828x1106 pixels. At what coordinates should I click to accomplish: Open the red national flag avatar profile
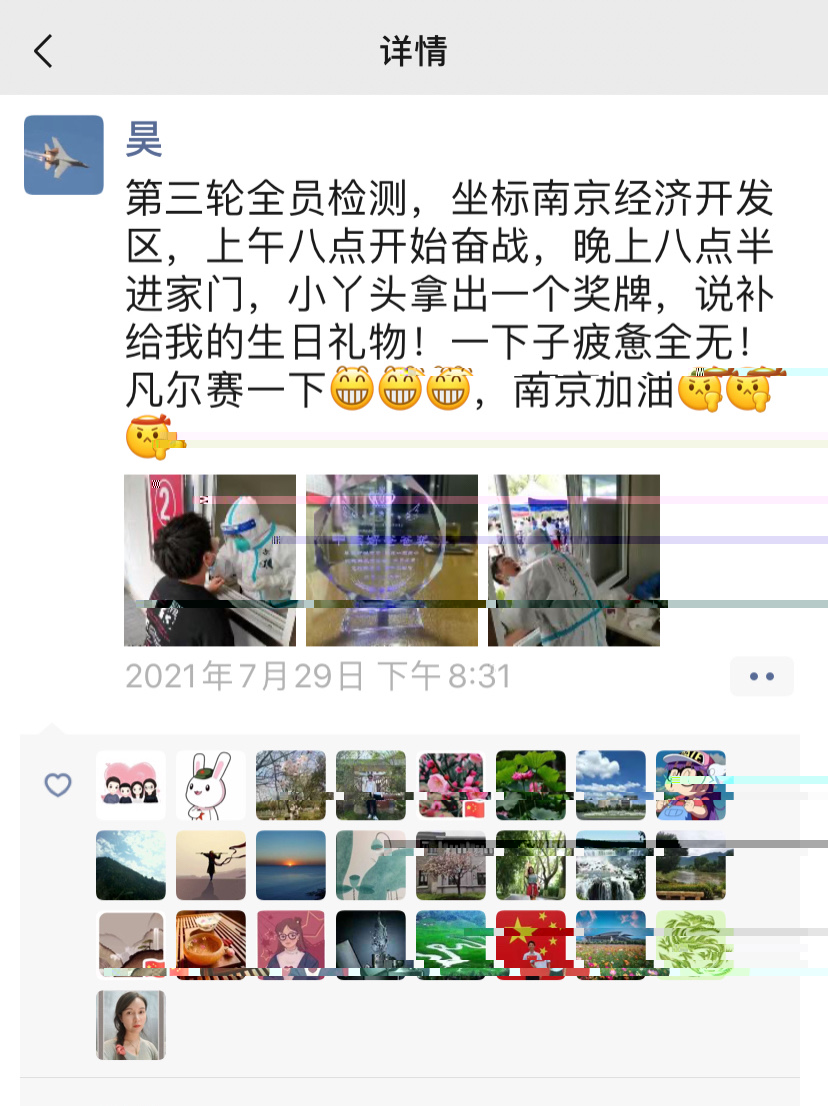pos(531,945)
